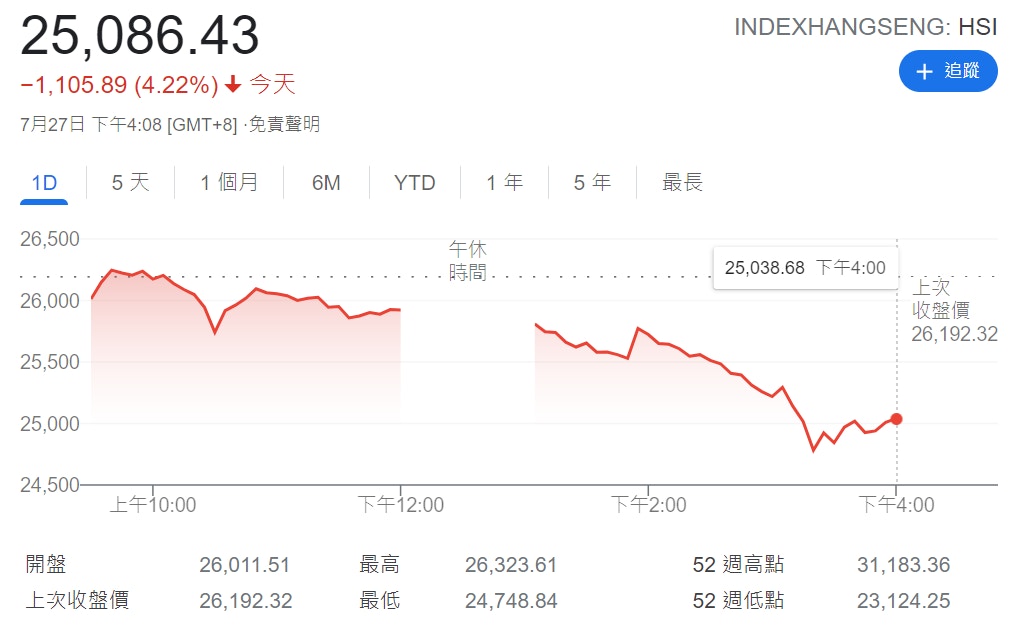Show the 6M chart range
The height and width of the screenshot is (626, 1012).
(x=326, y=183)
